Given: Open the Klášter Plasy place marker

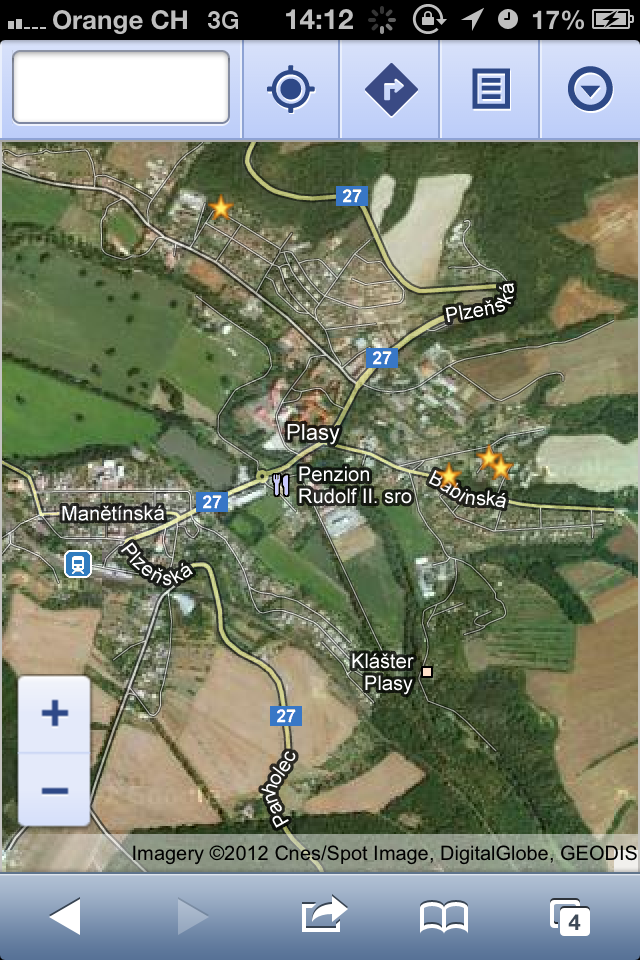Looking at the screenshot, I should 427,672.
